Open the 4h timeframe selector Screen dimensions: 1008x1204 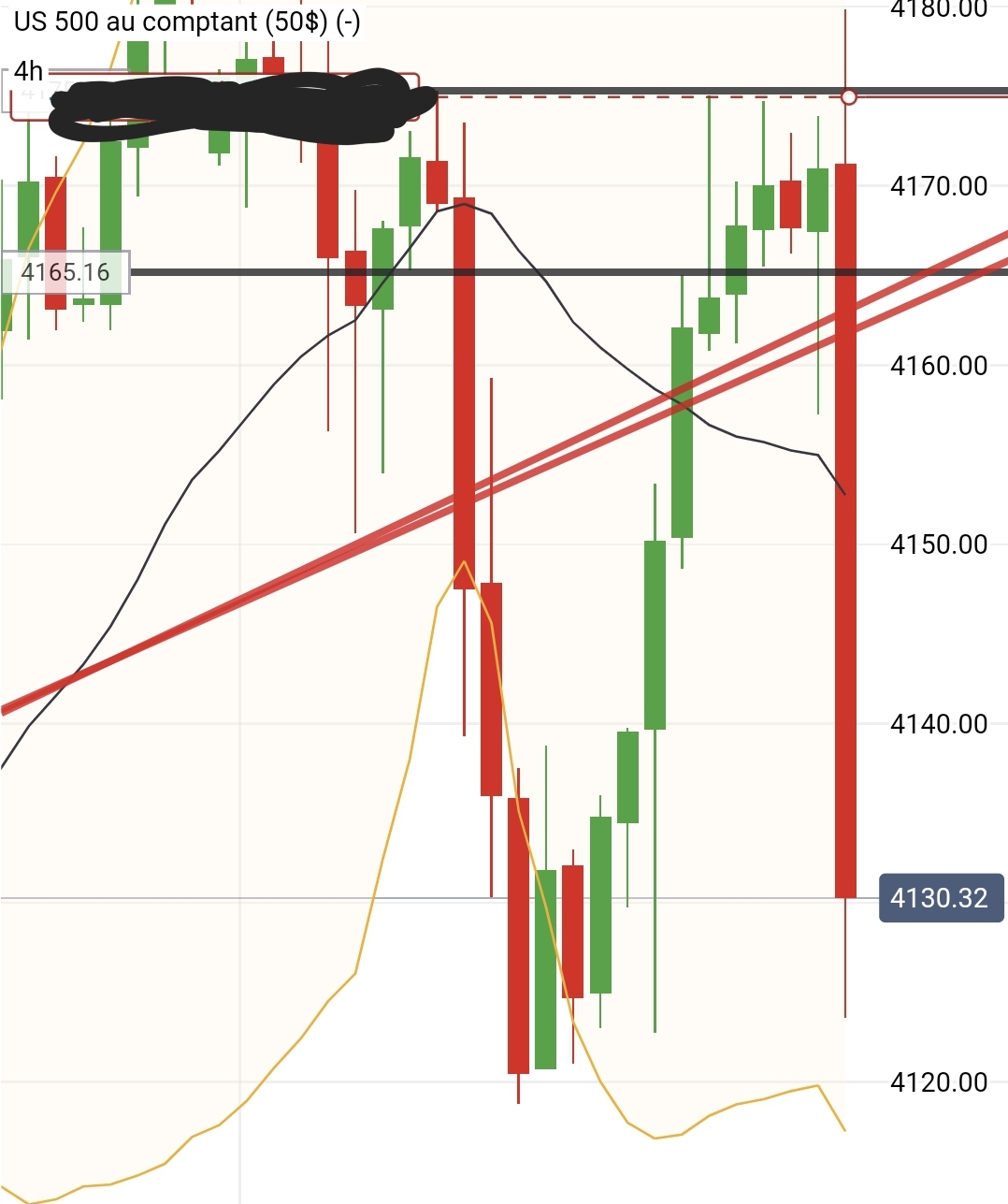pyautogui.click(x=29, y=71)
